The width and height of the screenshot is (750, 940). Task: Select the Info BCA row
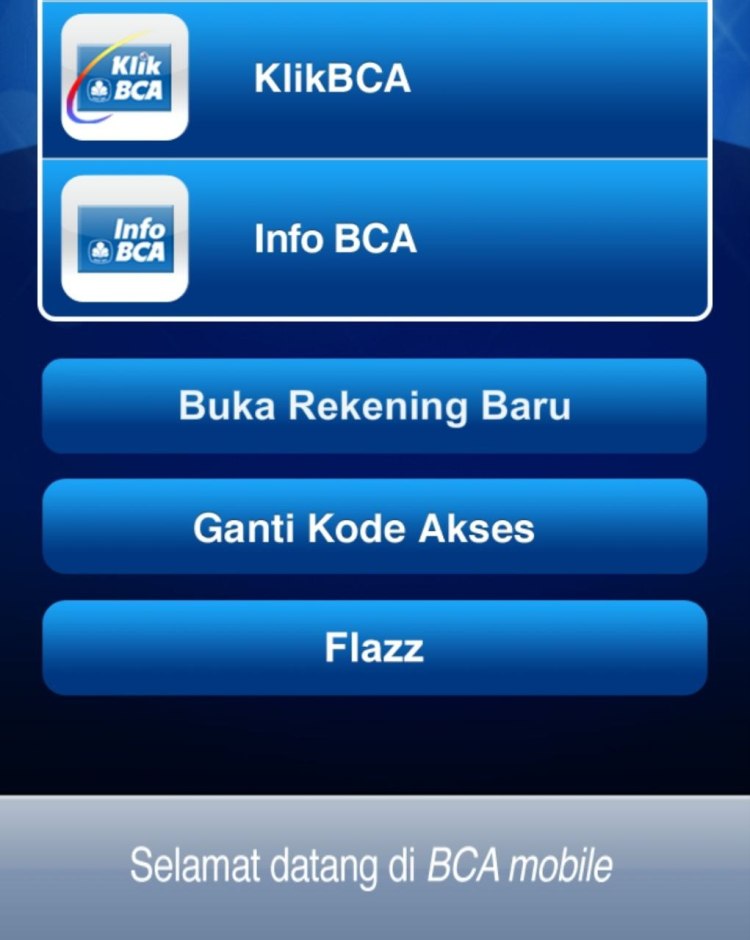(375, 239)
